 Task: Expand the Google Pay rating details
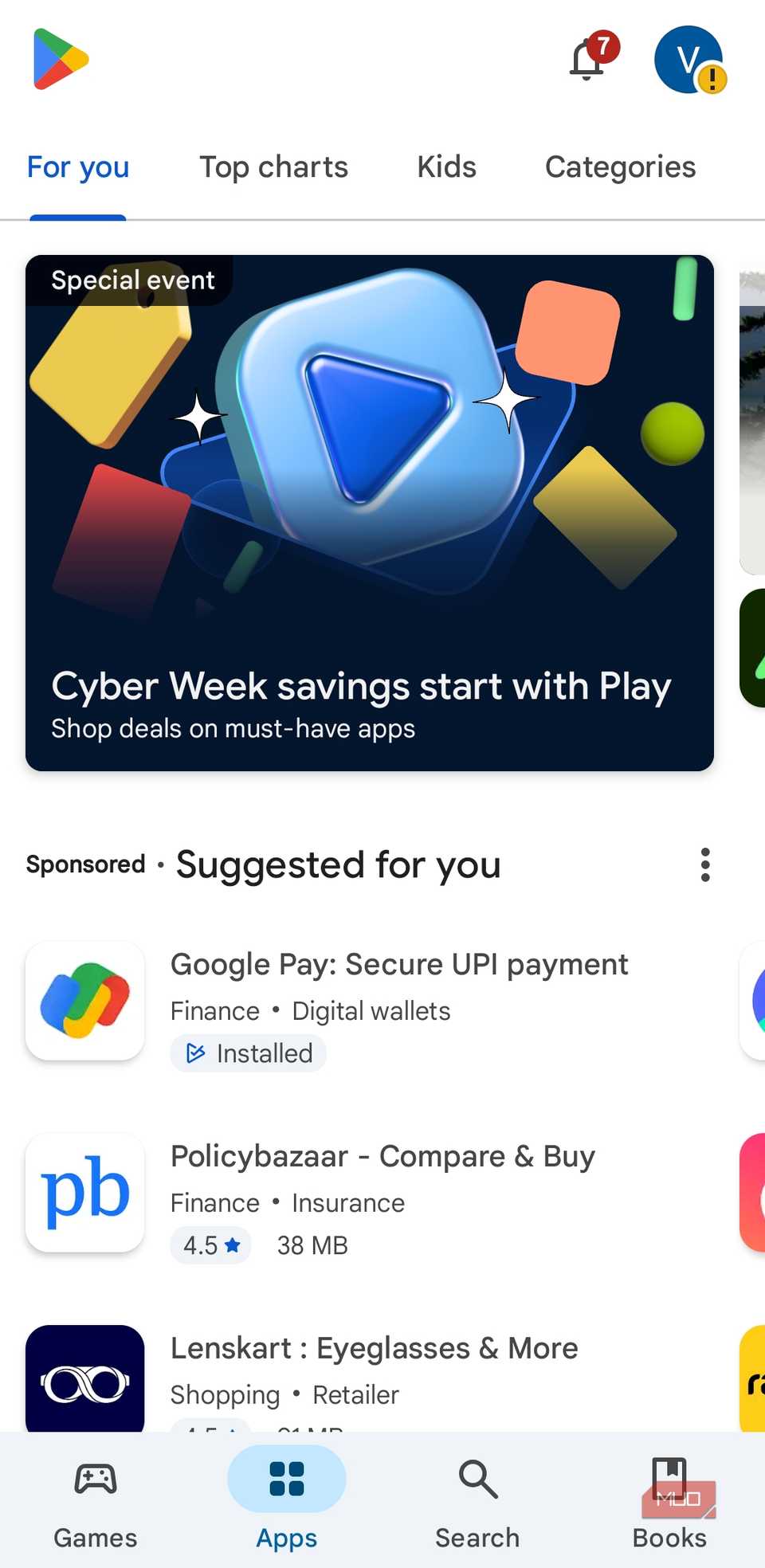pos(248,1053)
